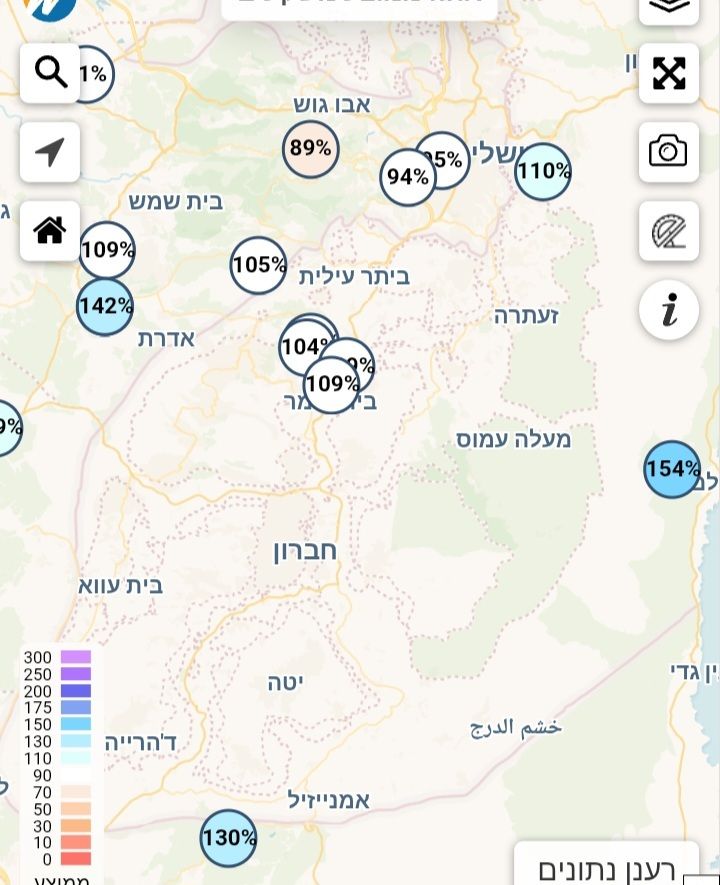Expand map to full screen
The height and width of the screenshot is (885, 720).
pos(668,72)
